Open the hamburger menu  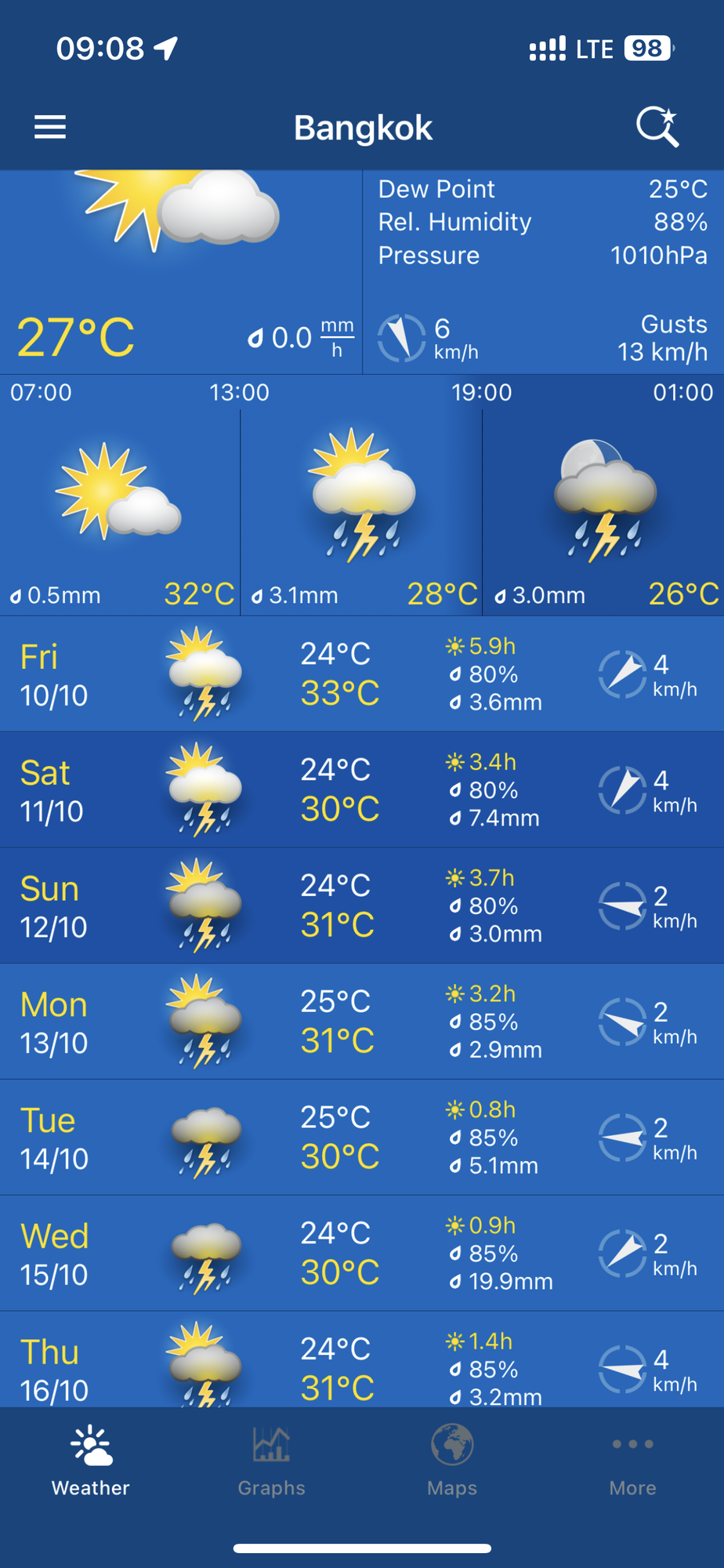[50, 127]
